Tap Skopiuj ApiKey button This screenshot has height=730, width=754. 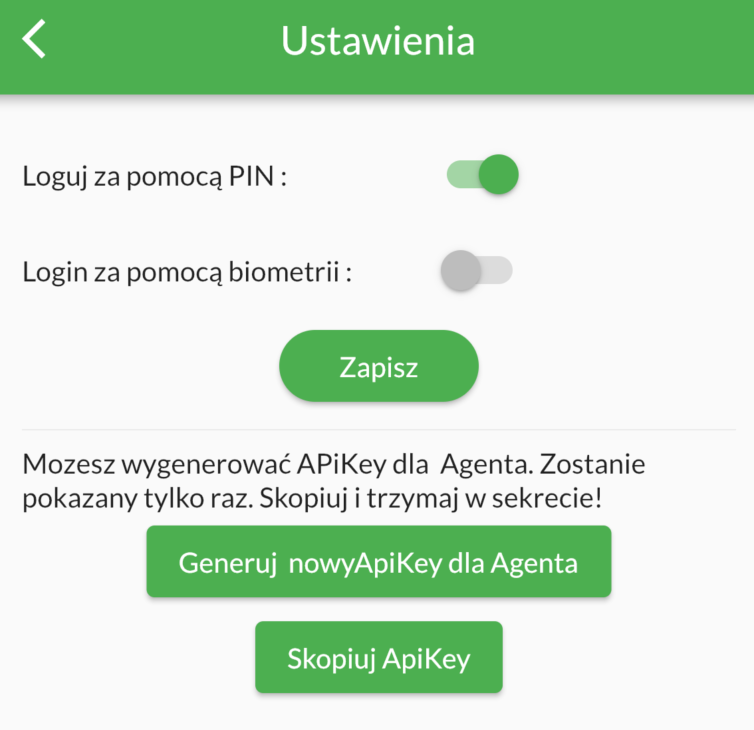point(378,658)
